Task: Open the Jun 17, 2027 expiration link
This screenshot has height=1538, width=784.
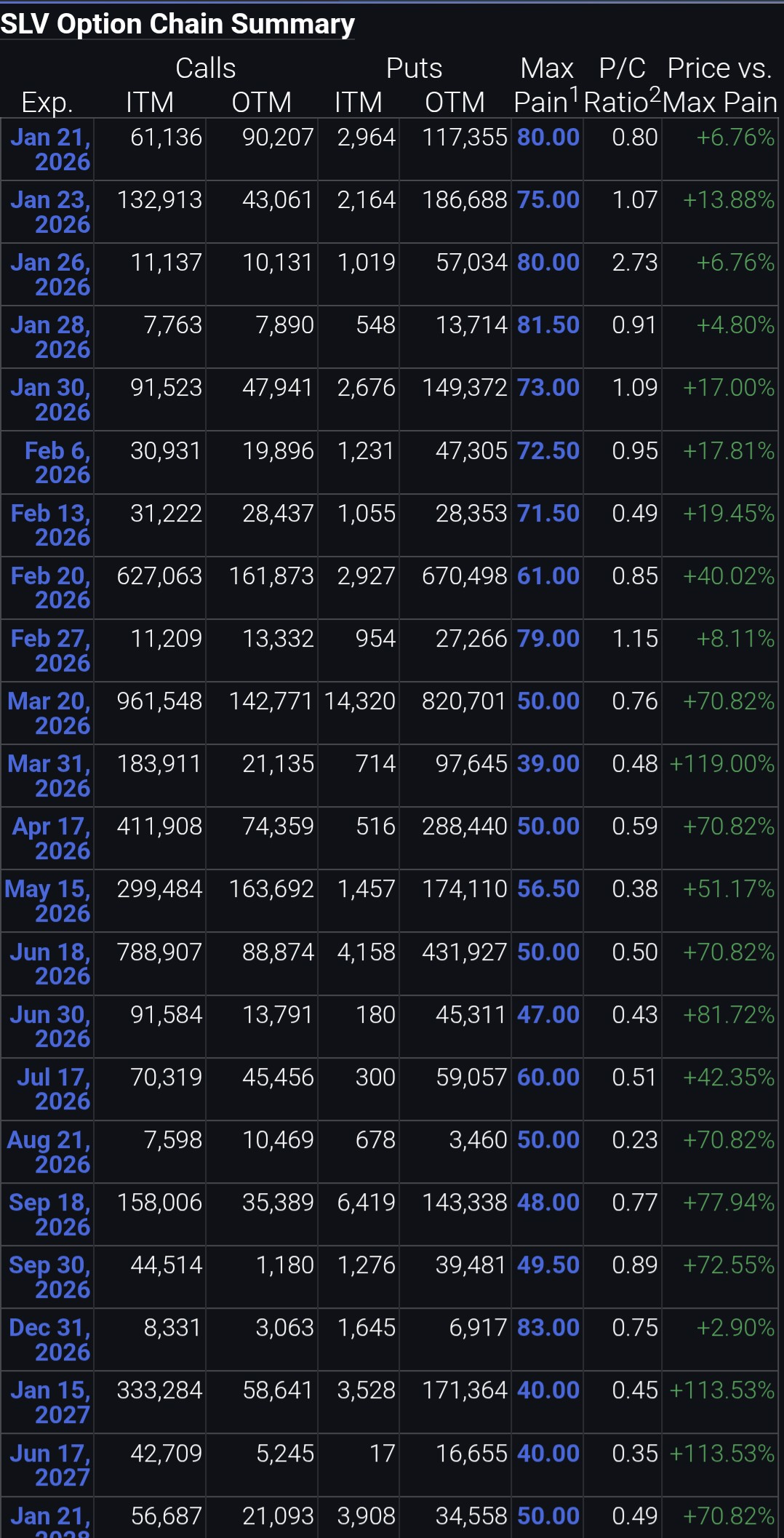Action: pyautogui.click(x=50, y=1465)
